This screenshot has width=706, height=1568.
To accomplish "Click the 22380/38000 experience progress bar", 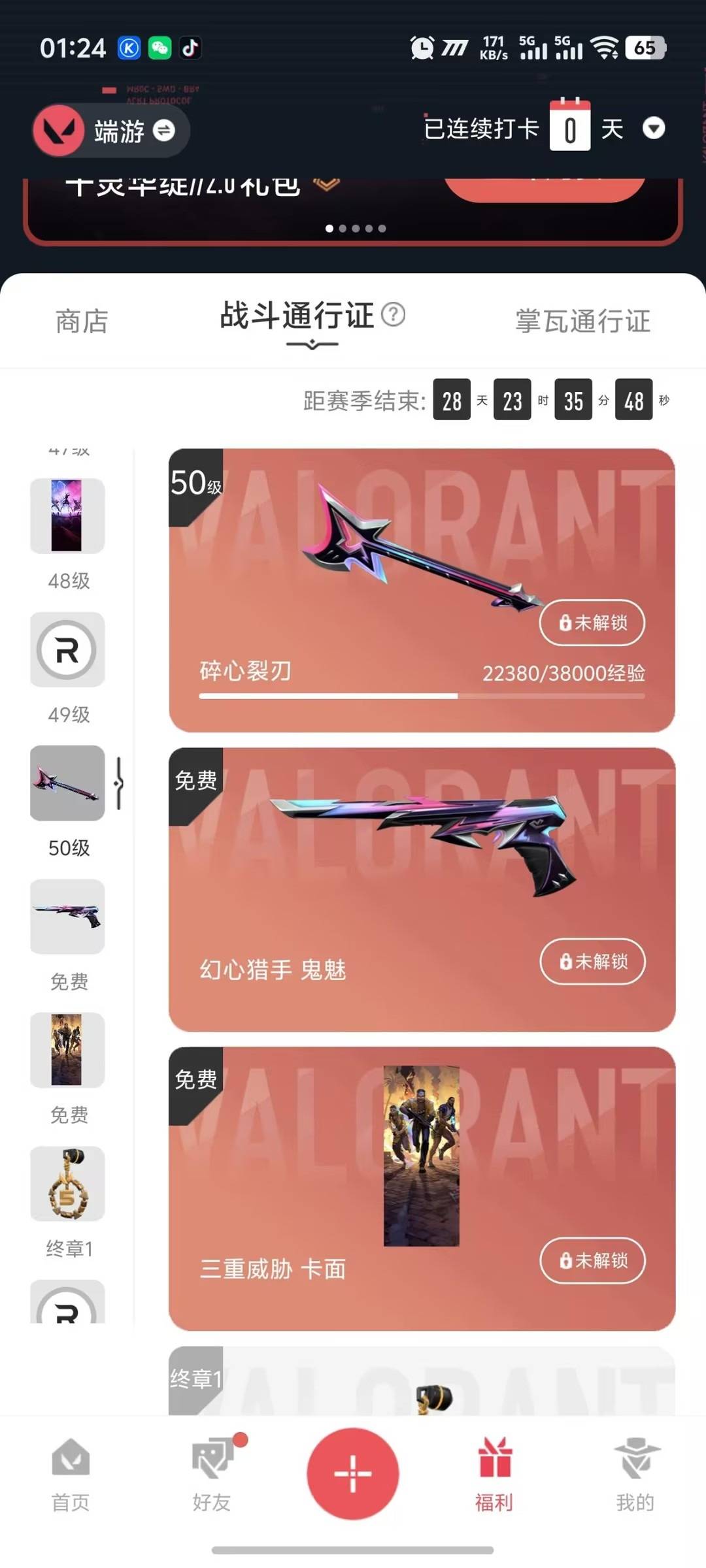I will pyautogui.click(x=422, y=696).
